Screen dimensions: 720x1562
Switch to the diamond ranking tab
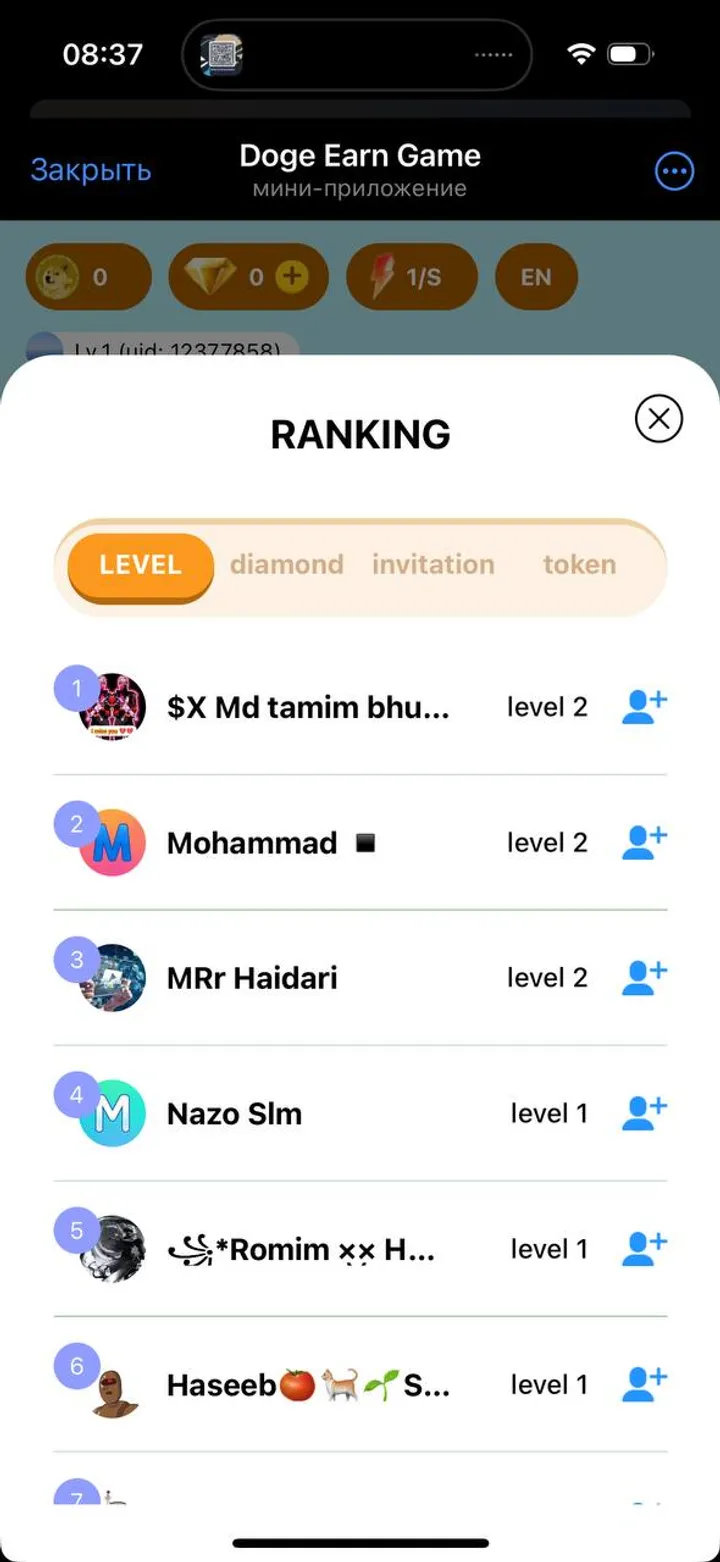point(287,565)
